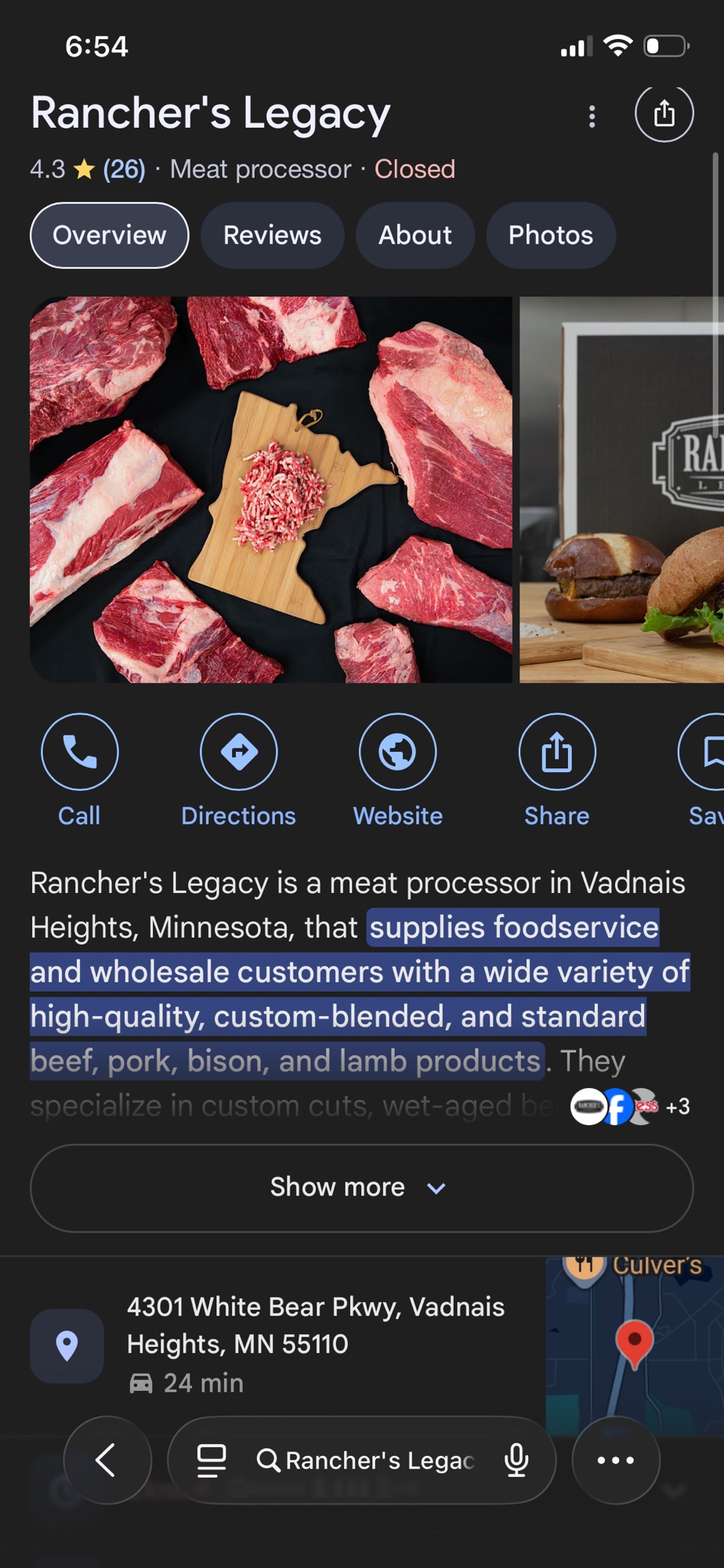Viewport: 724px width, 1568px height.
Task: Visit the business website
Action: pos(398,768)
